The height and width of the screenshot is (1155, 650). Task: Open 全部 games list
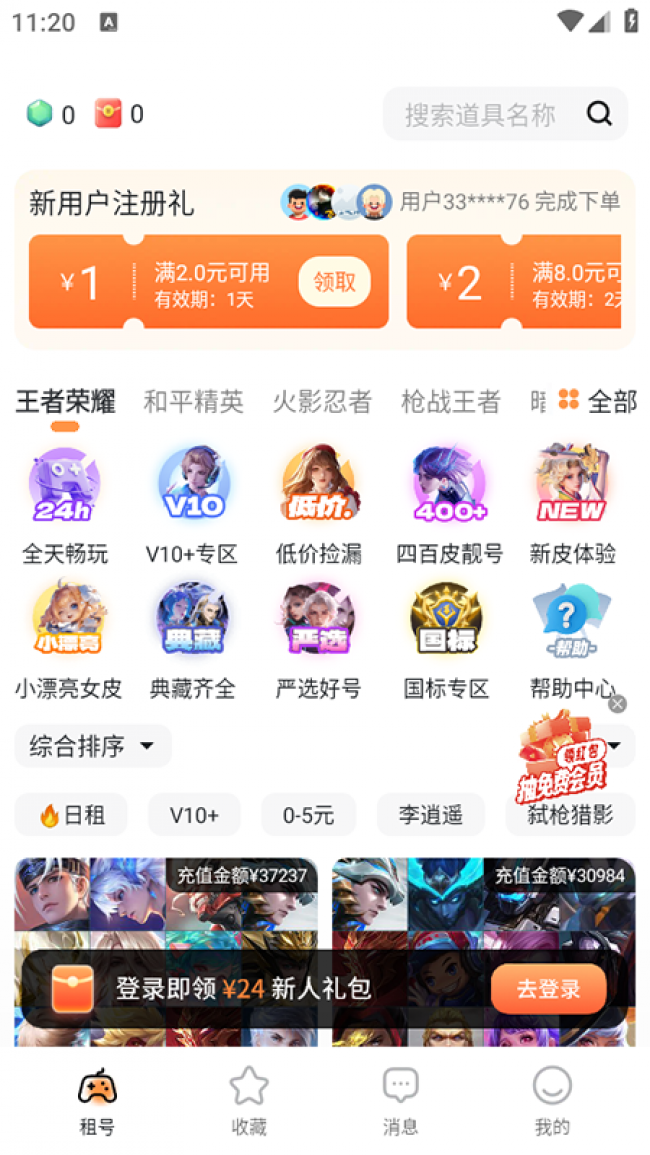click(598, 402)
